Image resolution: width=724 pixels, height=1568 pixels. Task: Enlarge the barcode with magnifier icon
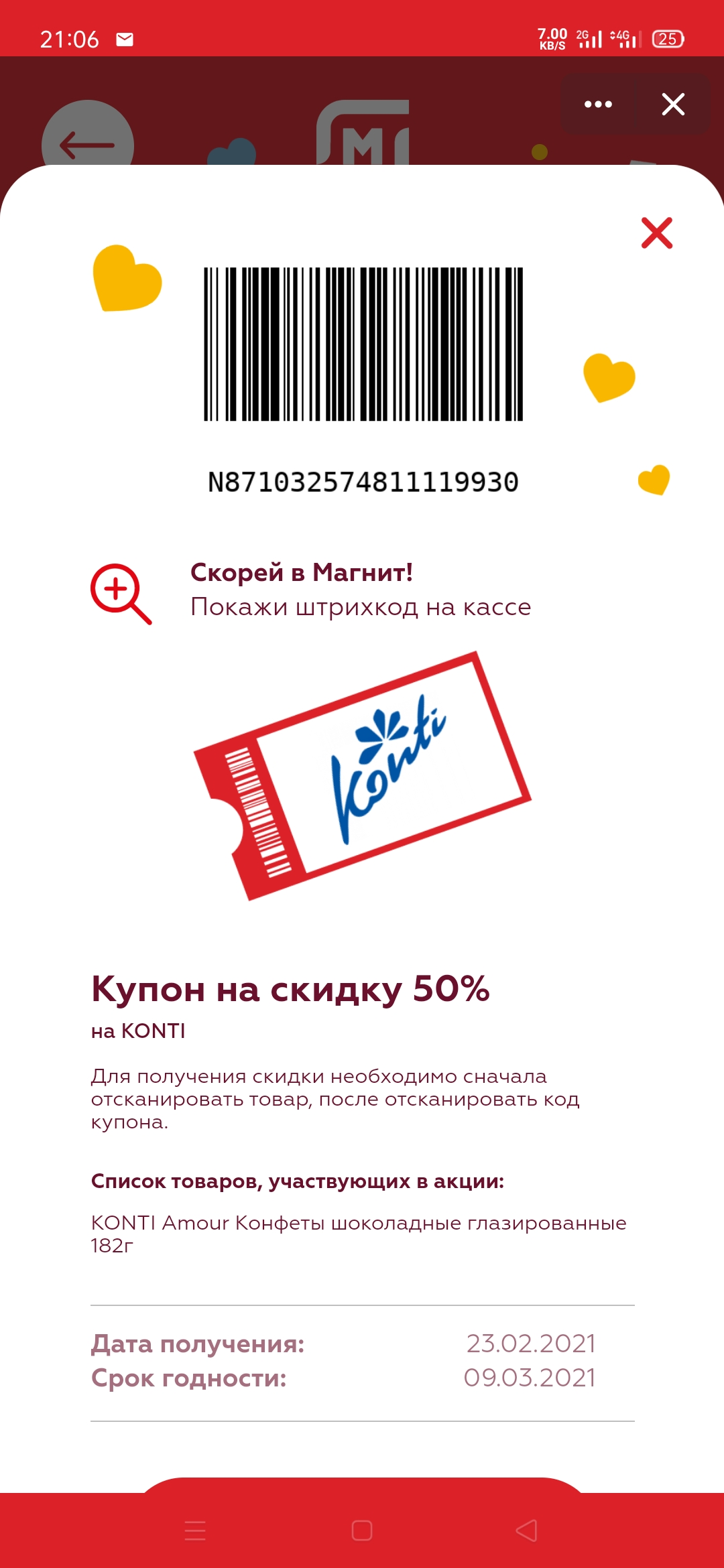[x=121, y=594]
